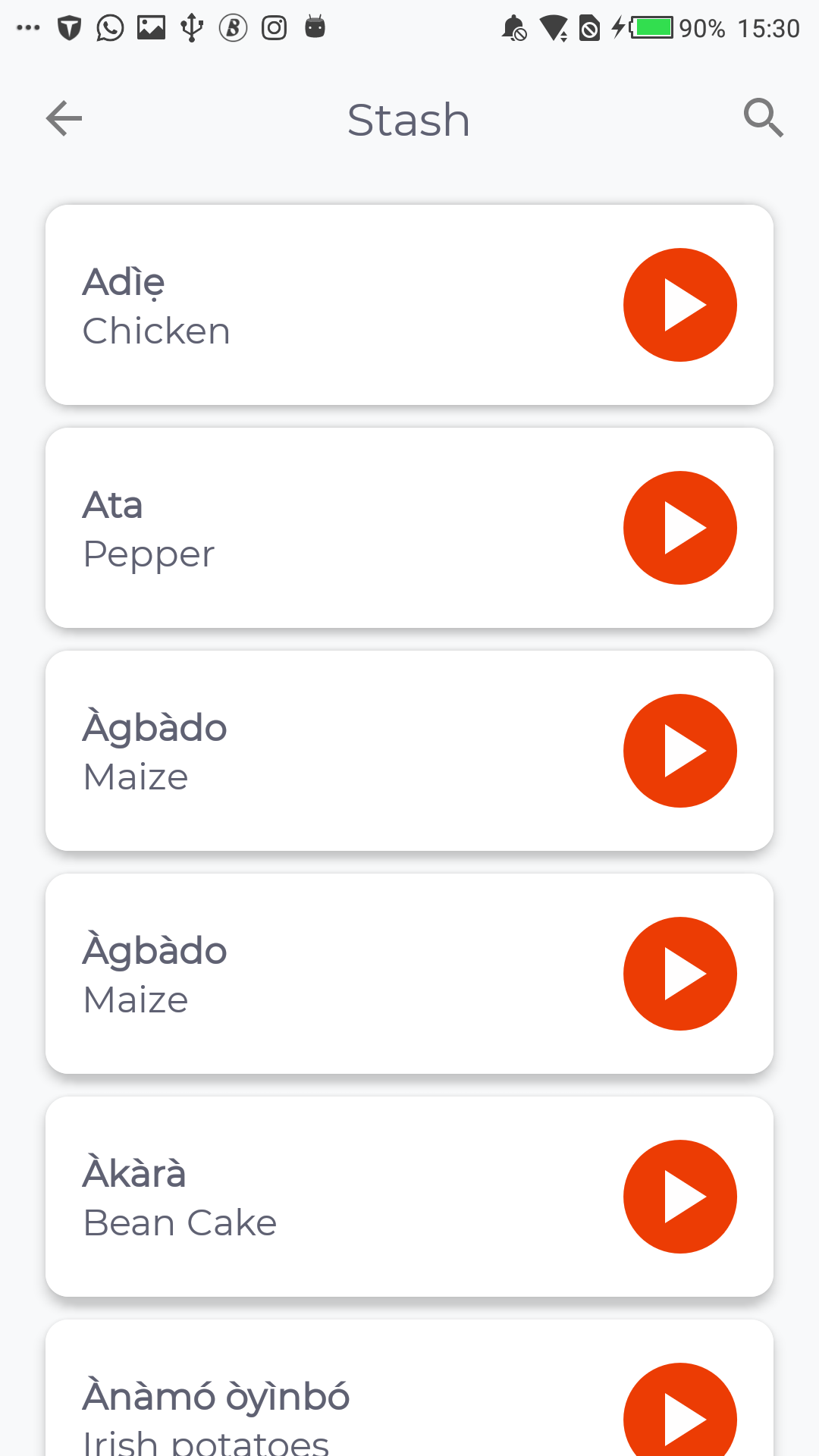Open the Adìẹ Chicken card
This screenshot has width=819, height=1456.
(x=409, y=305)
